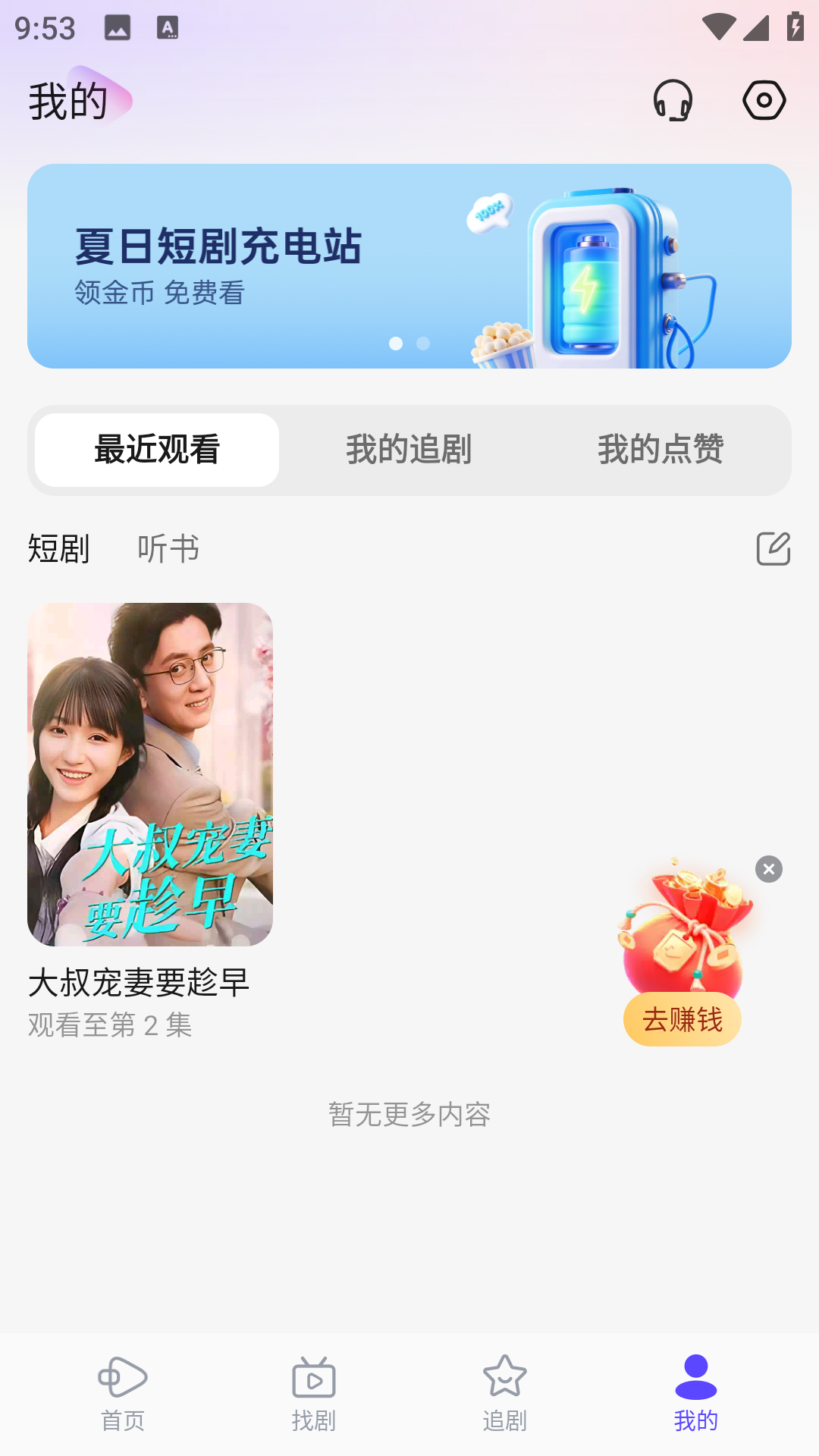Image resolution: width=819 pixels, height=1456 pixels.
Task: Tap the 观看至第 2 集 progress text
Action: click(109, 1027)
